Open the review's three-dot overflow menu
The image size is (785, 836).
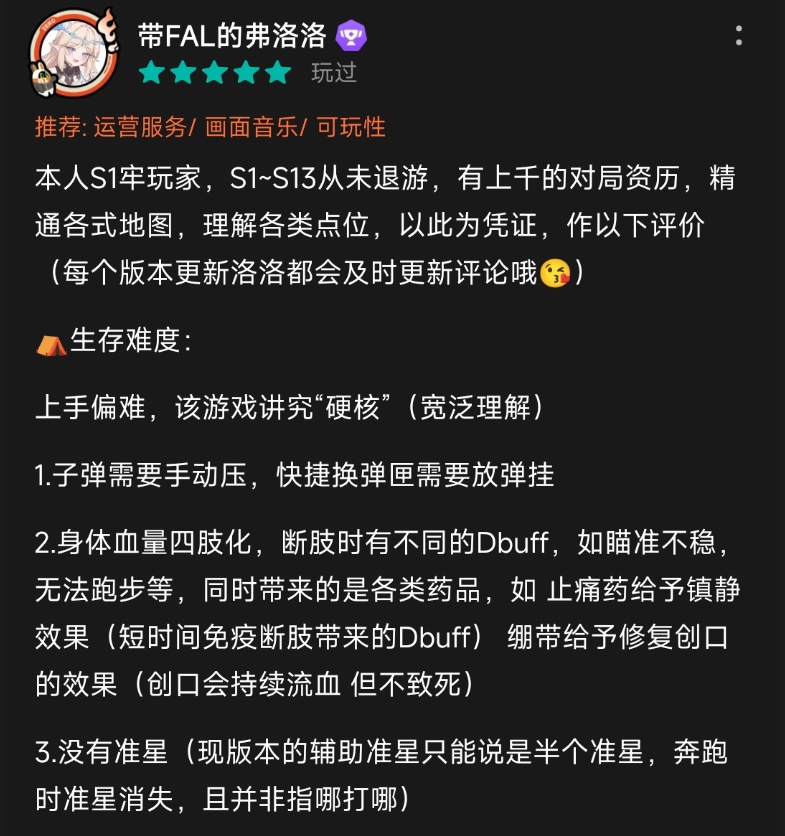(739, 37)
